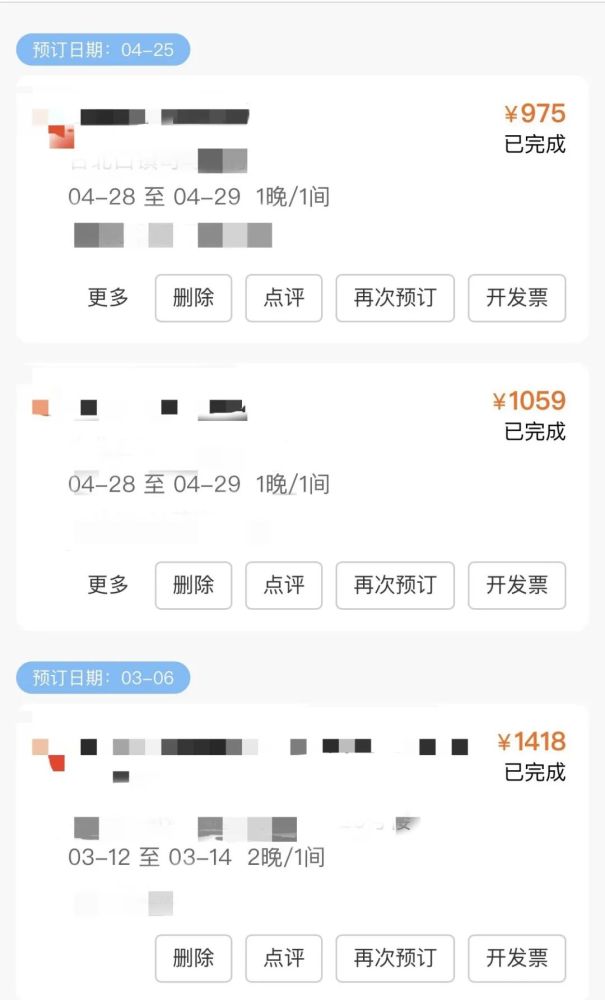This screenshot has height=1000, width=605.
Task: Open the ¥975 order card
Action: point(300,196)
